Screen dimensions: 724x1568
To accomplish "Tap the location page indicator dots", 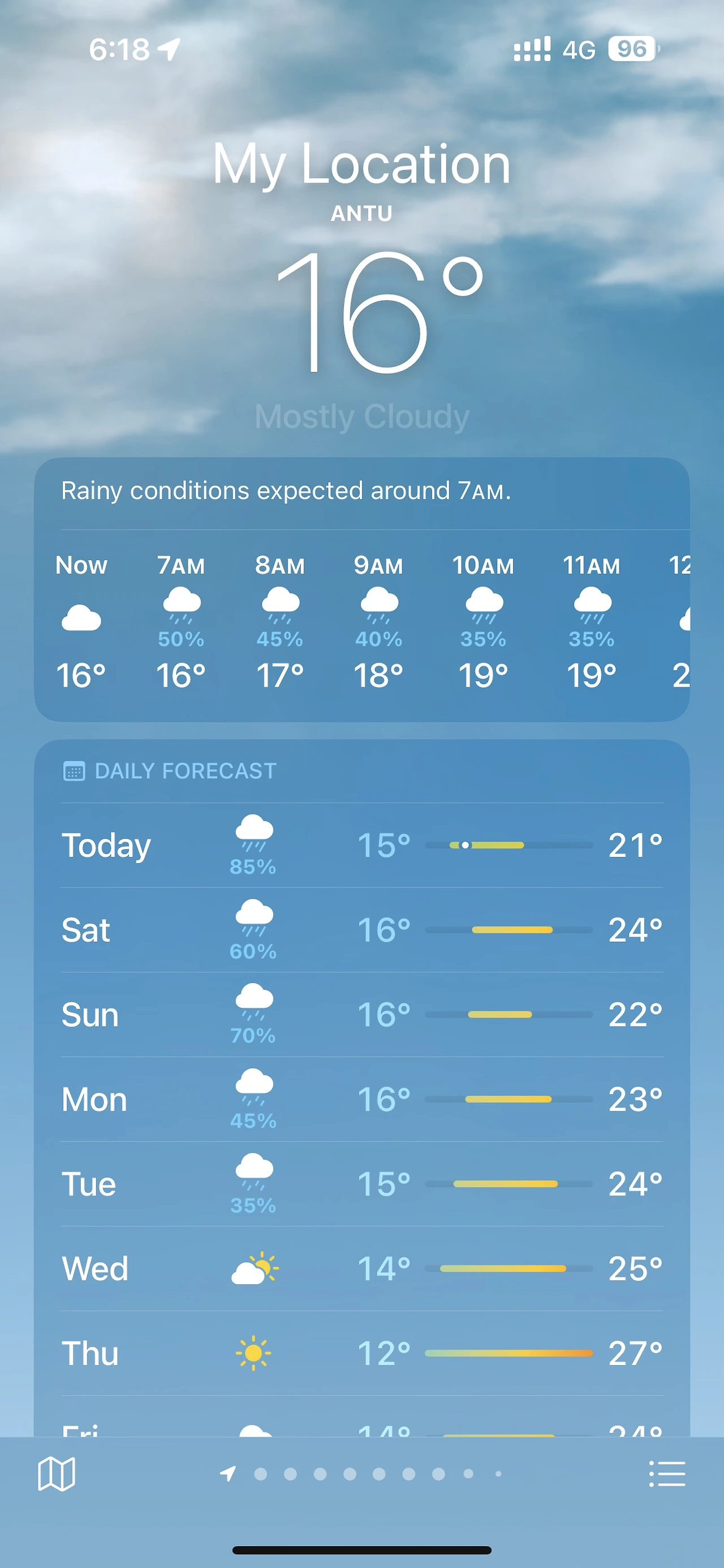I will point(361,1474).
